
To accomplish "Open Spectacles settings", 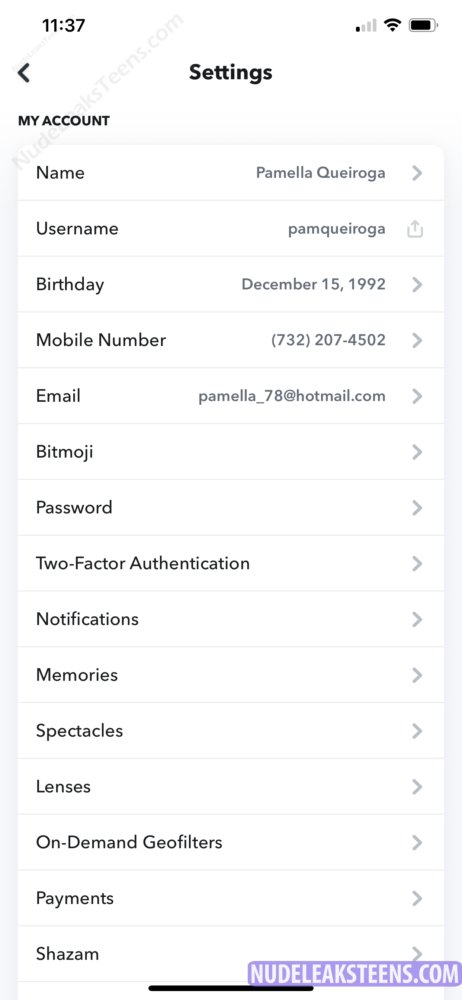I will pyautogui.click(x=230, y=731).
